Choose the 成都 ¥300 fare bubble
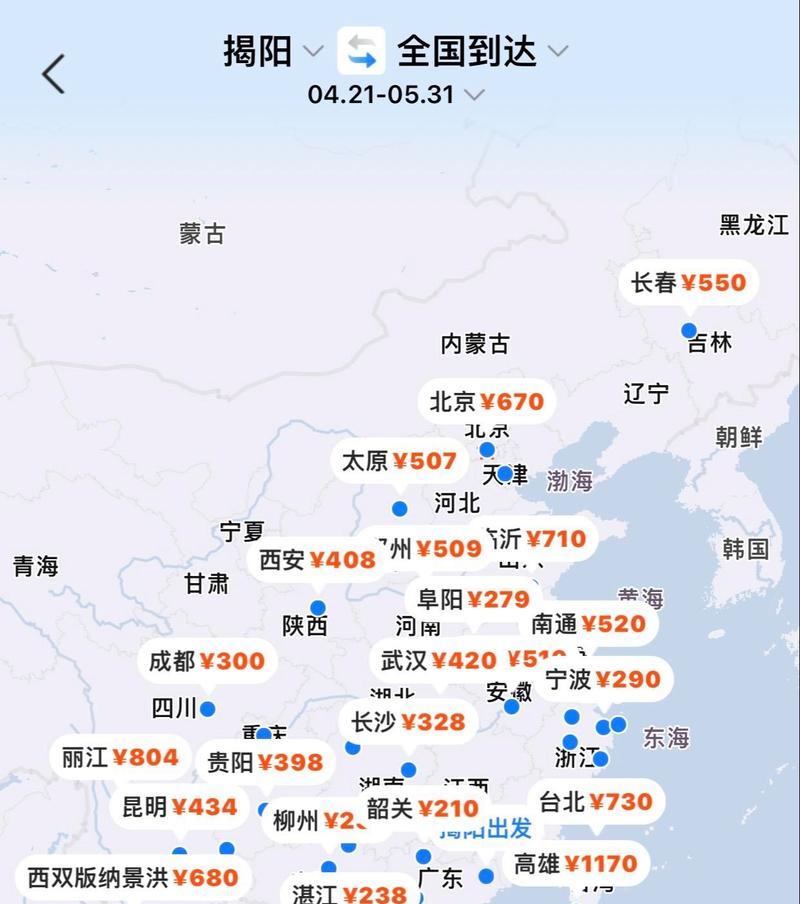The width and height of the screenshot is (800, 904). click(x=207, y=661)
